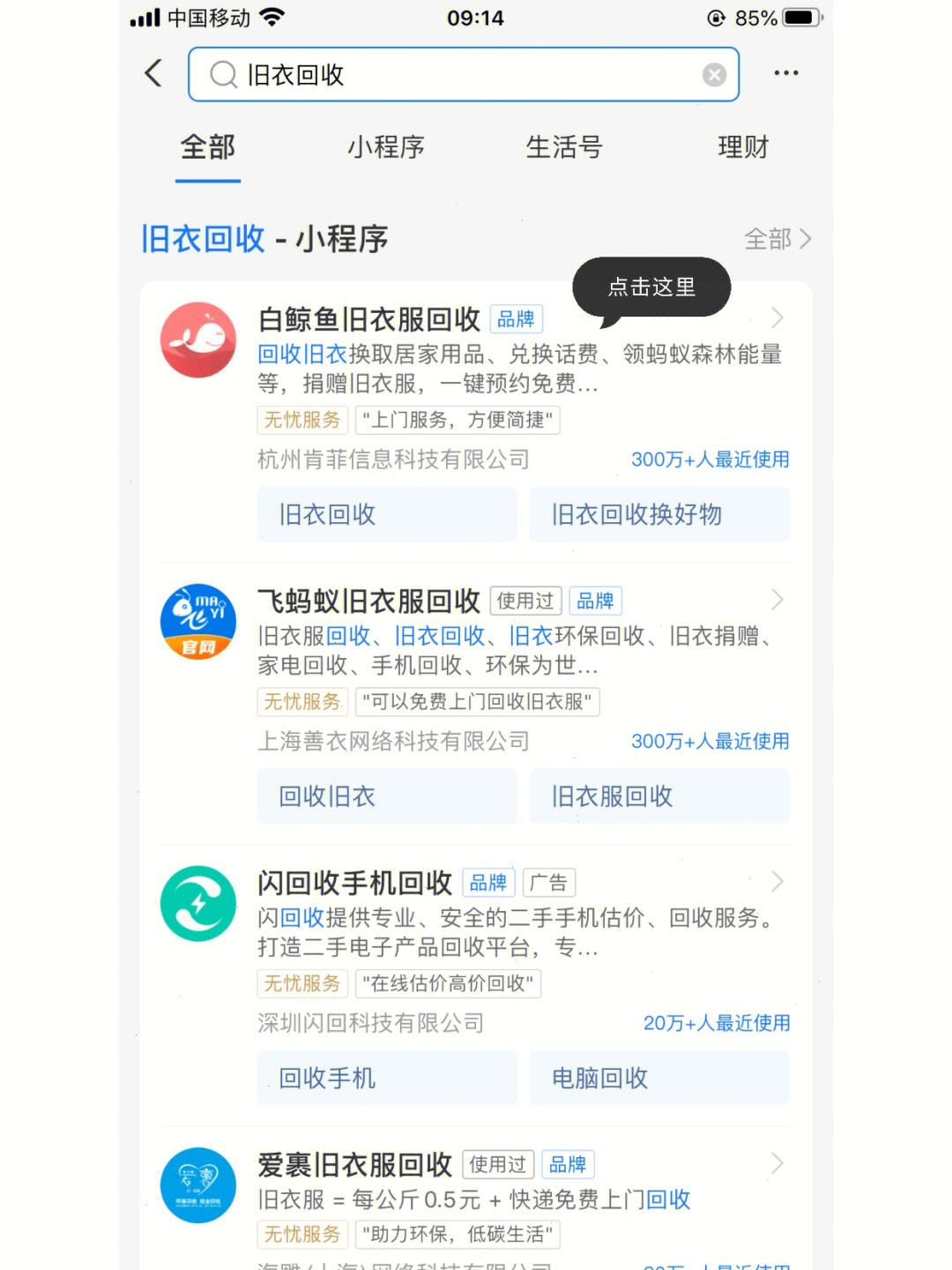Tap 回收旧衣 button under 飞蚂蚁
Viewport: 952px width, 1270px height.
coord(386,796)
